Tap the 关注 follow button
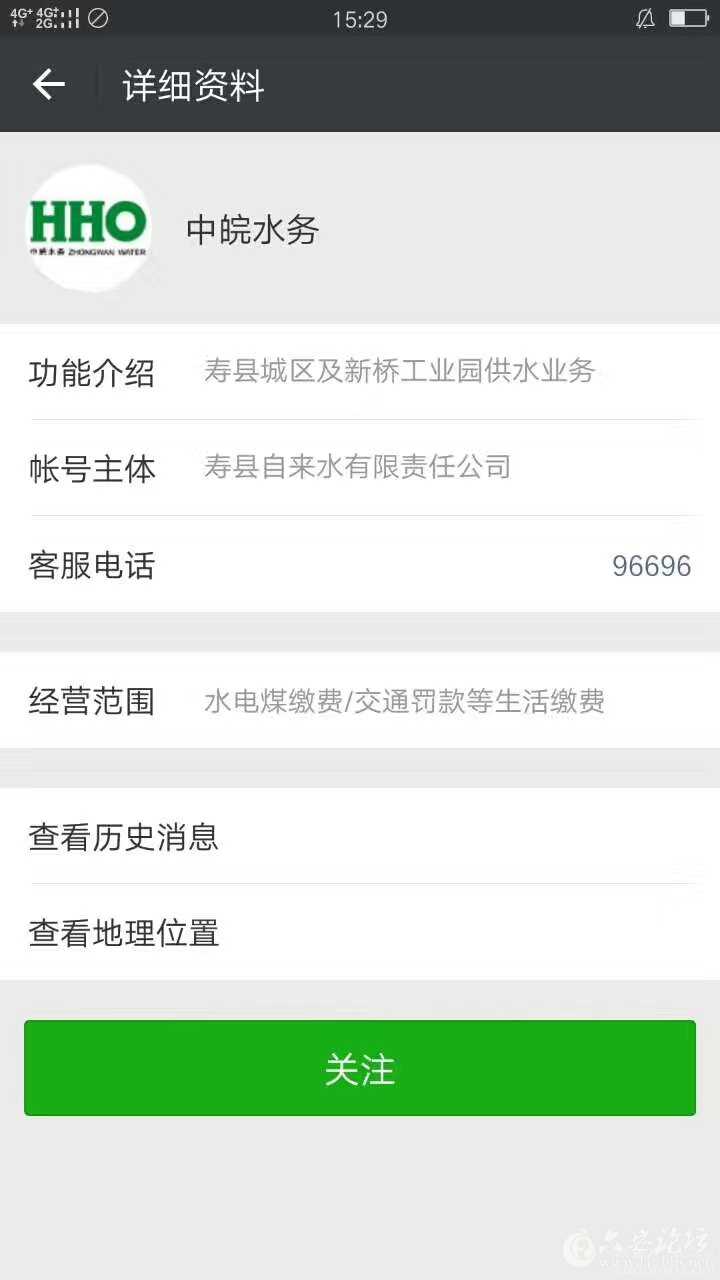720x1280 pixels. pos(360,1068)
